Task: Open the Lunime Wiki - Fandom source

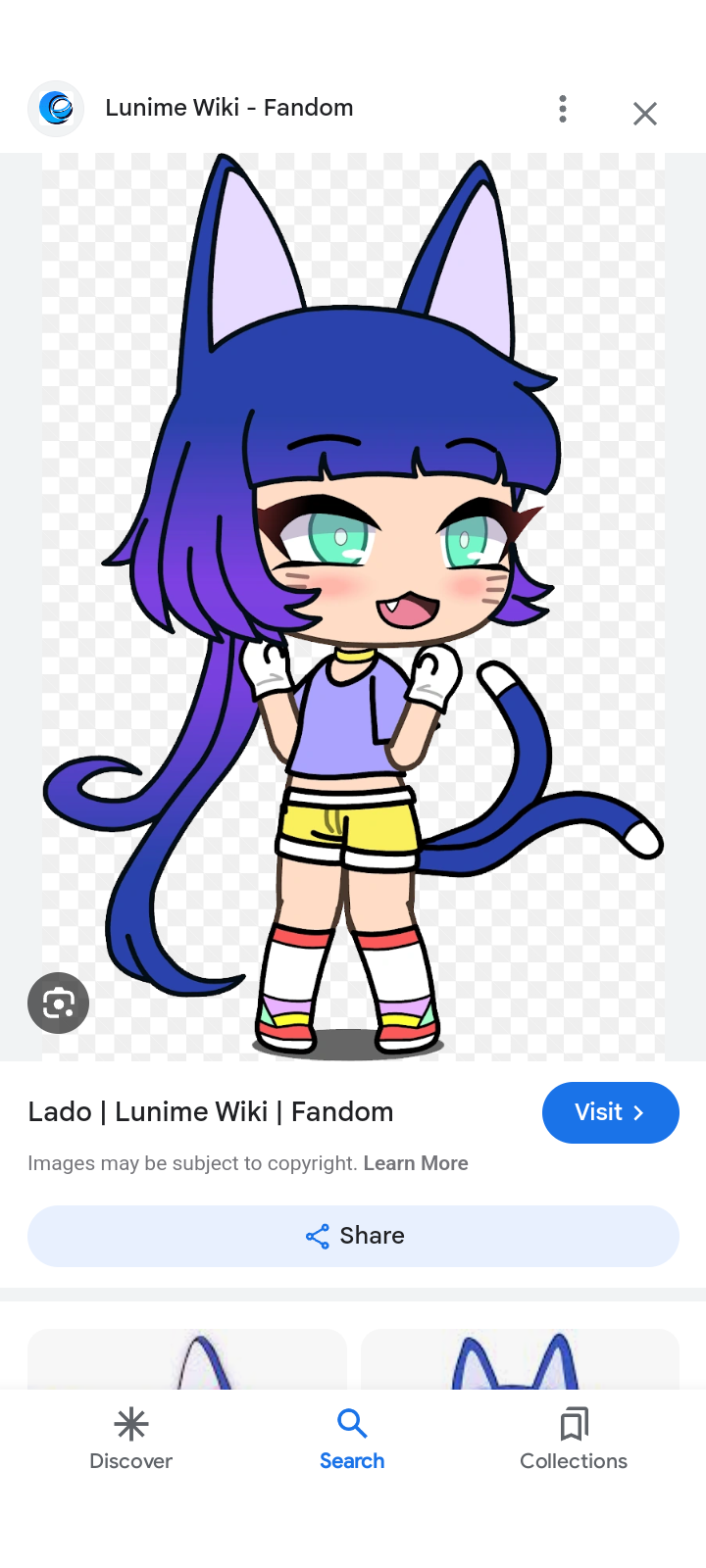Action: (228, 108)
